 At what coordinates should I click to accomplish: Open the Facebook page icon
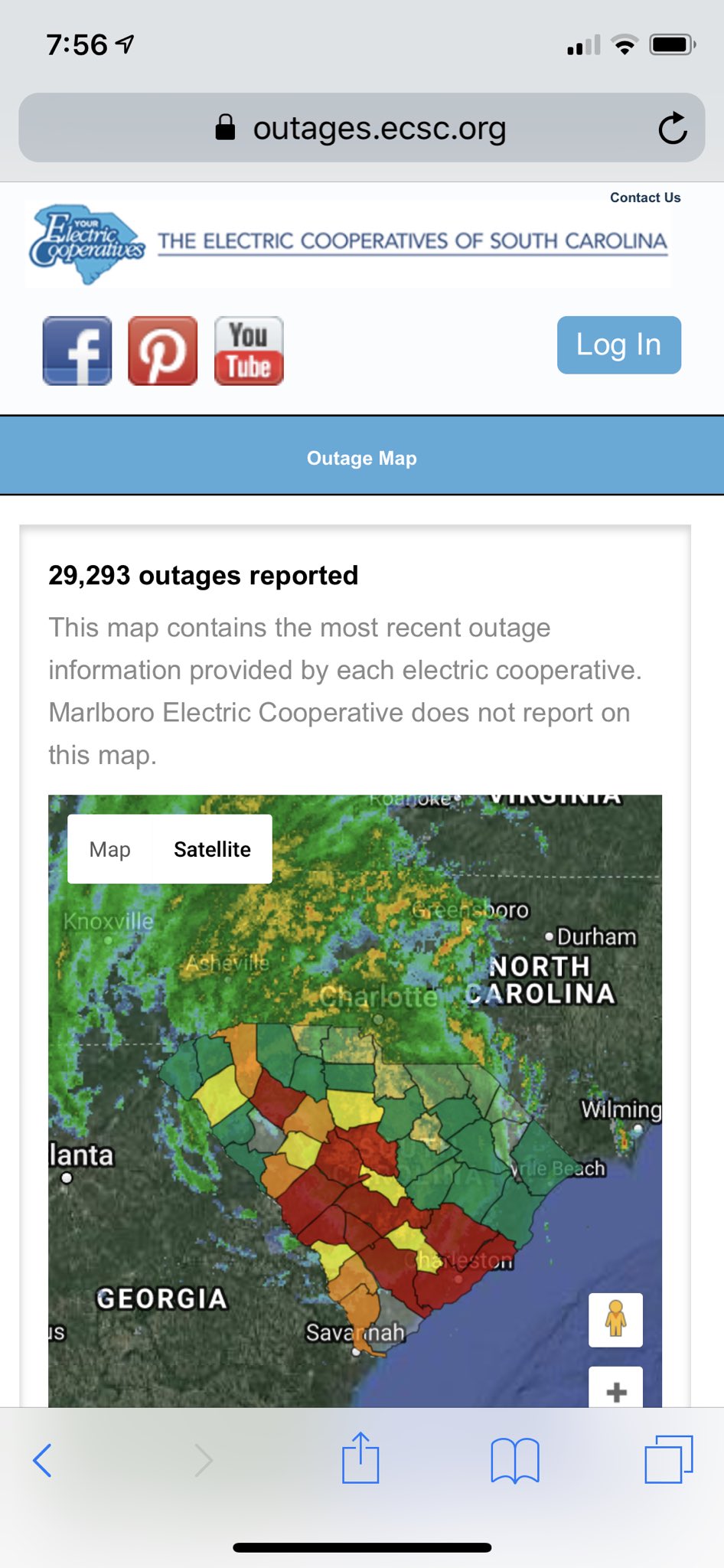point(77,351)
